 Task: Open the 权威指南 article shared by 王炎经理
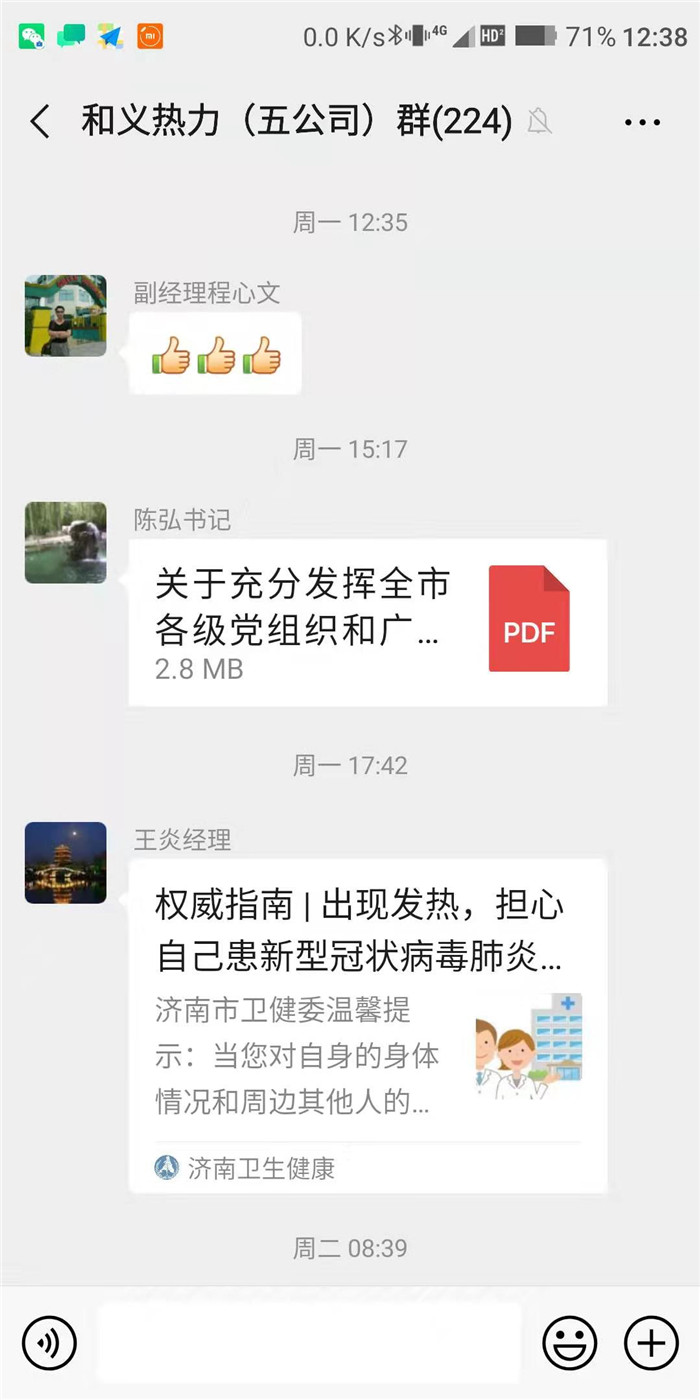point(368,1025)
